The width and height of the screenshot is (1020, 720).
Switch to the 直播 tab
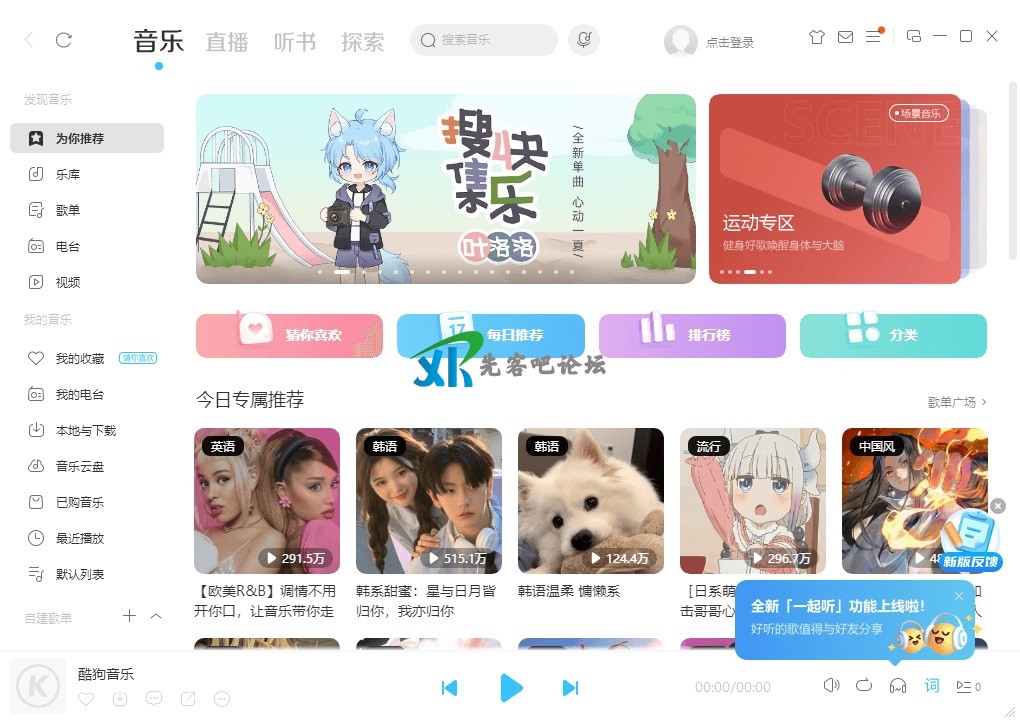pyautogui.click(x=227, y=42)
